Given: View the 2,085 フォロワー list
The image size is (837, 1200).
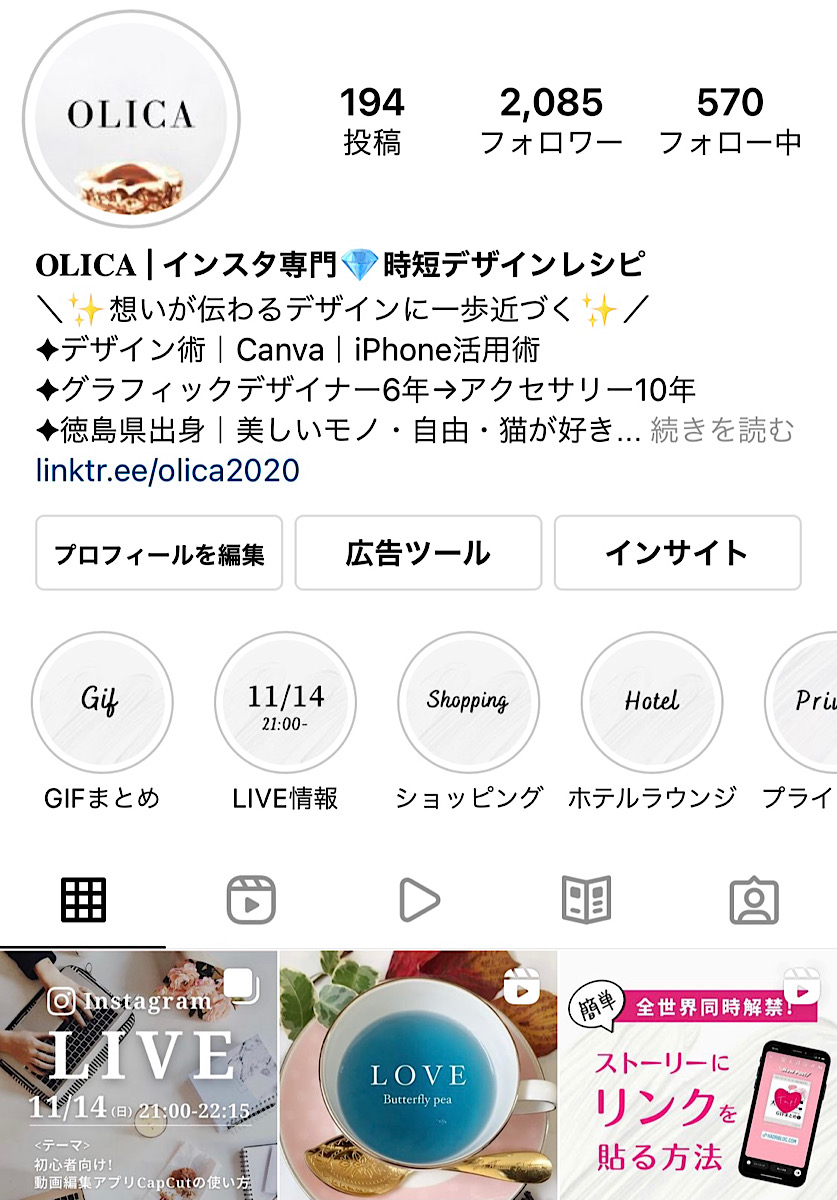Looking at the screenshot, I should [x=551, y=121].
